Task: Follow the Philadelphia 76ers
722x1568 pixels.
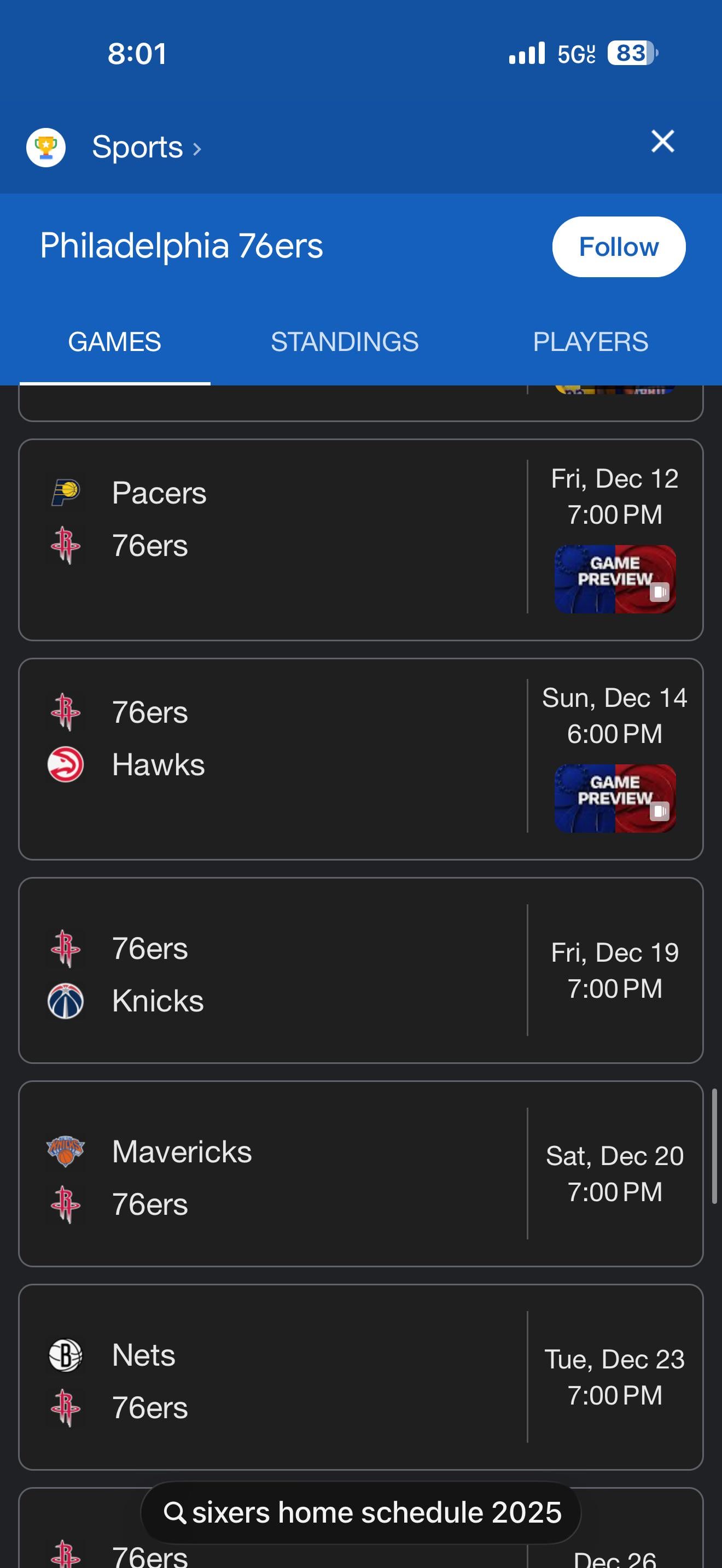Action: tap(618, 247)
